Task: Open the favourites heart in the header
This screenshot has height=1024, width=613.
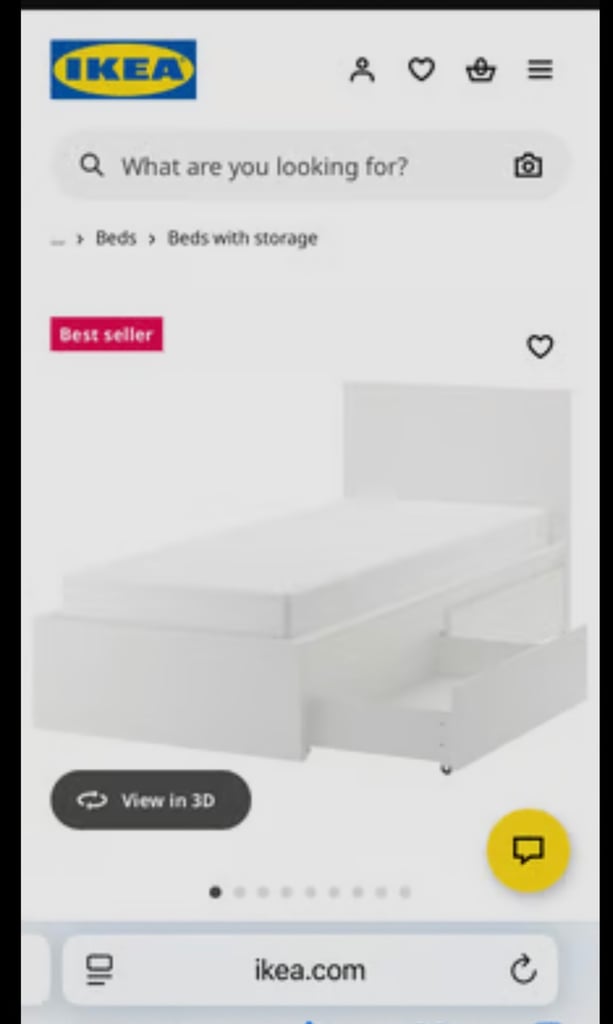Action: point(421,70)
